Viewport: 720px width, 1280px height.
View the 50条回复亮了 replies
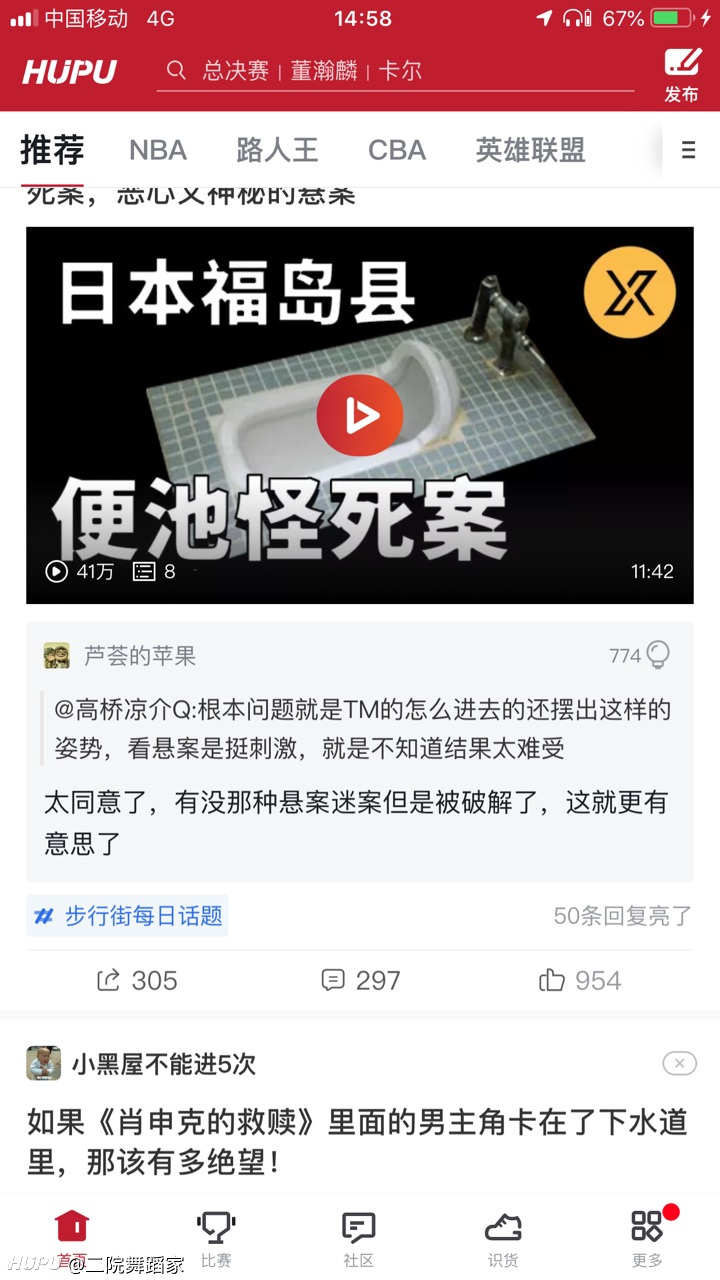point(623,916)
